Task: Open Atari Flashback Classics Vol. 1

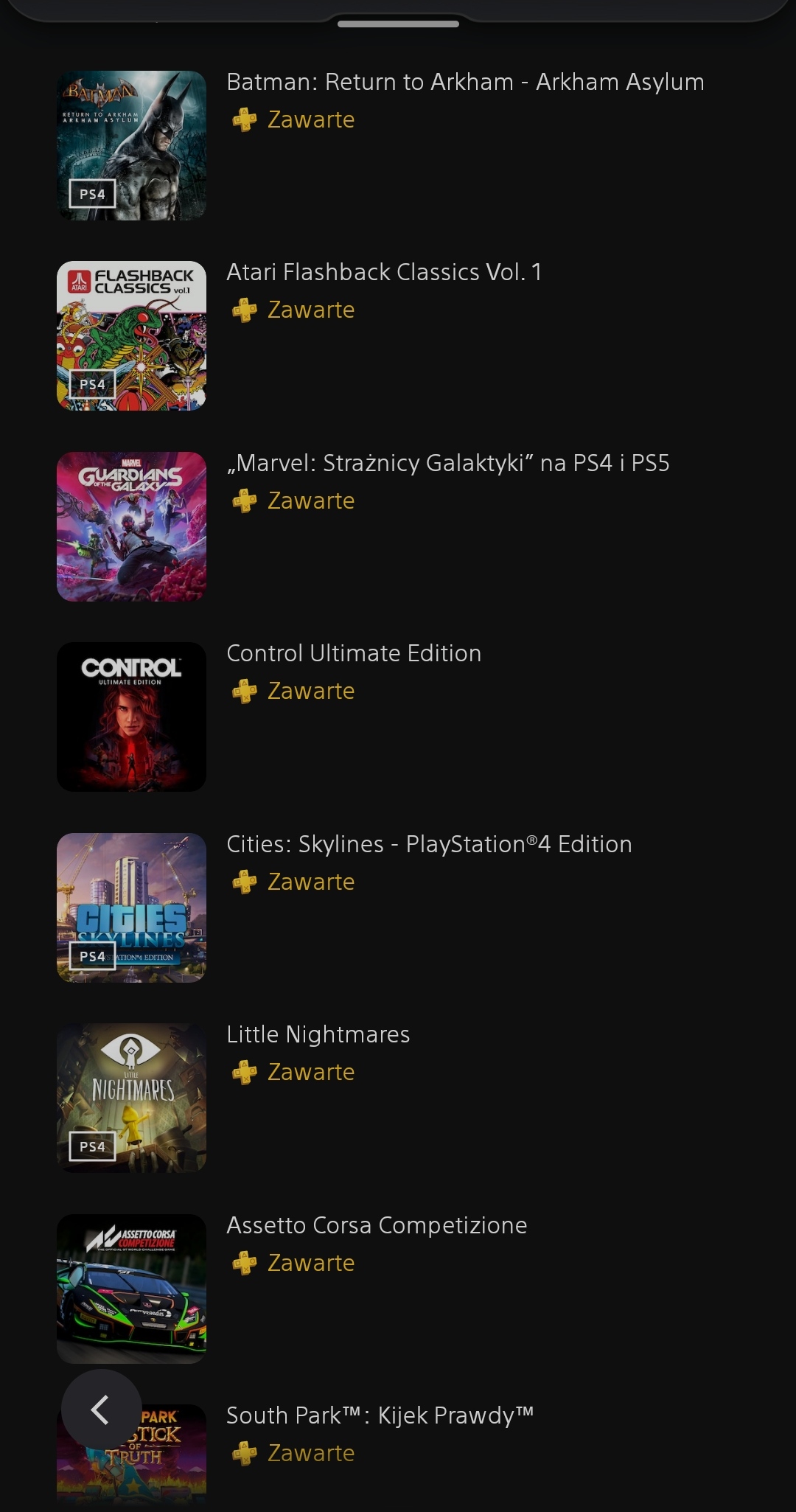Action: (383, 273)
